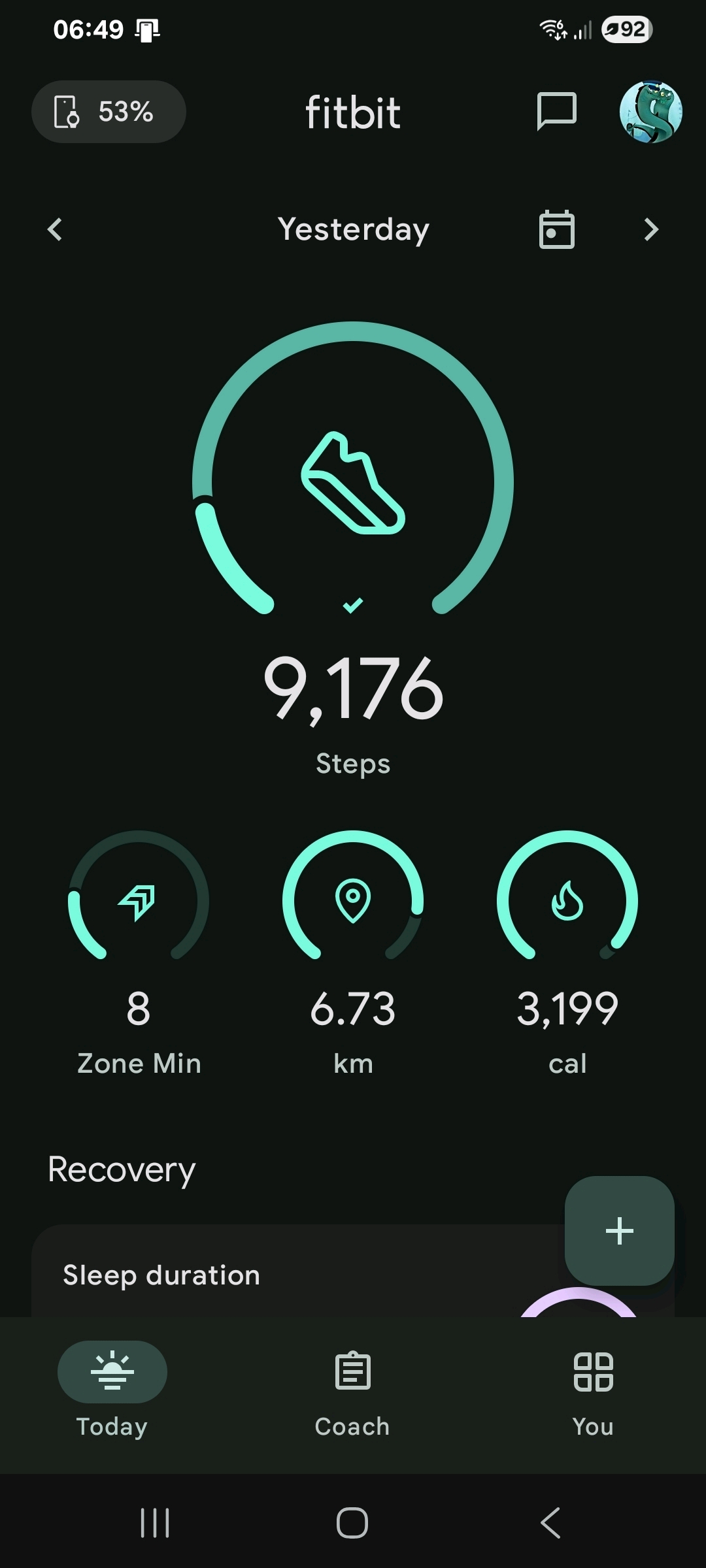The width and height of the screenshot is (706, 1568).
Task: Open recent apps from the navigation bar
Action: (x=156, y=1523)
